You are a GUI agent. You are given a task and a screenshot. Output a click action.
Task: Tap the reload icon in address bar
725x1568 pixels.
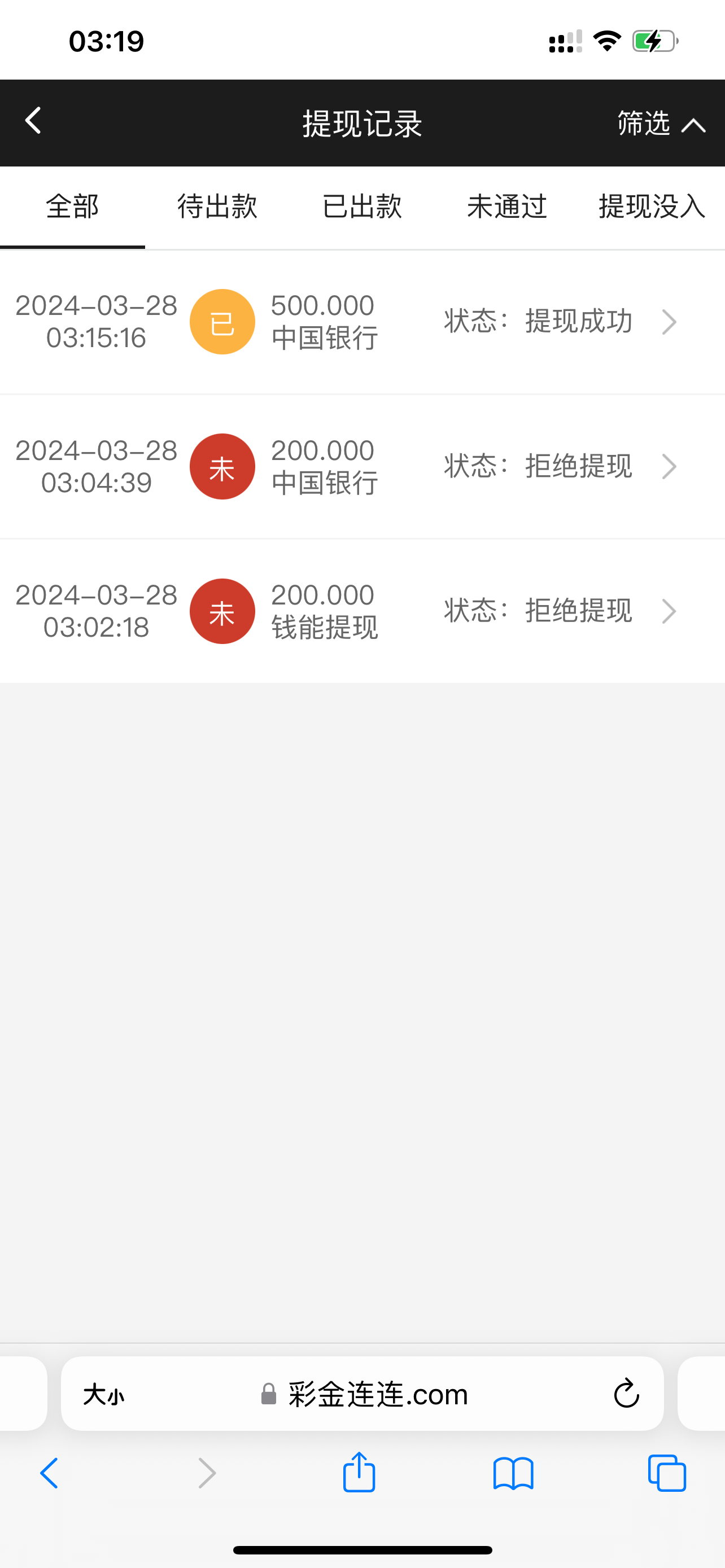626,1394
